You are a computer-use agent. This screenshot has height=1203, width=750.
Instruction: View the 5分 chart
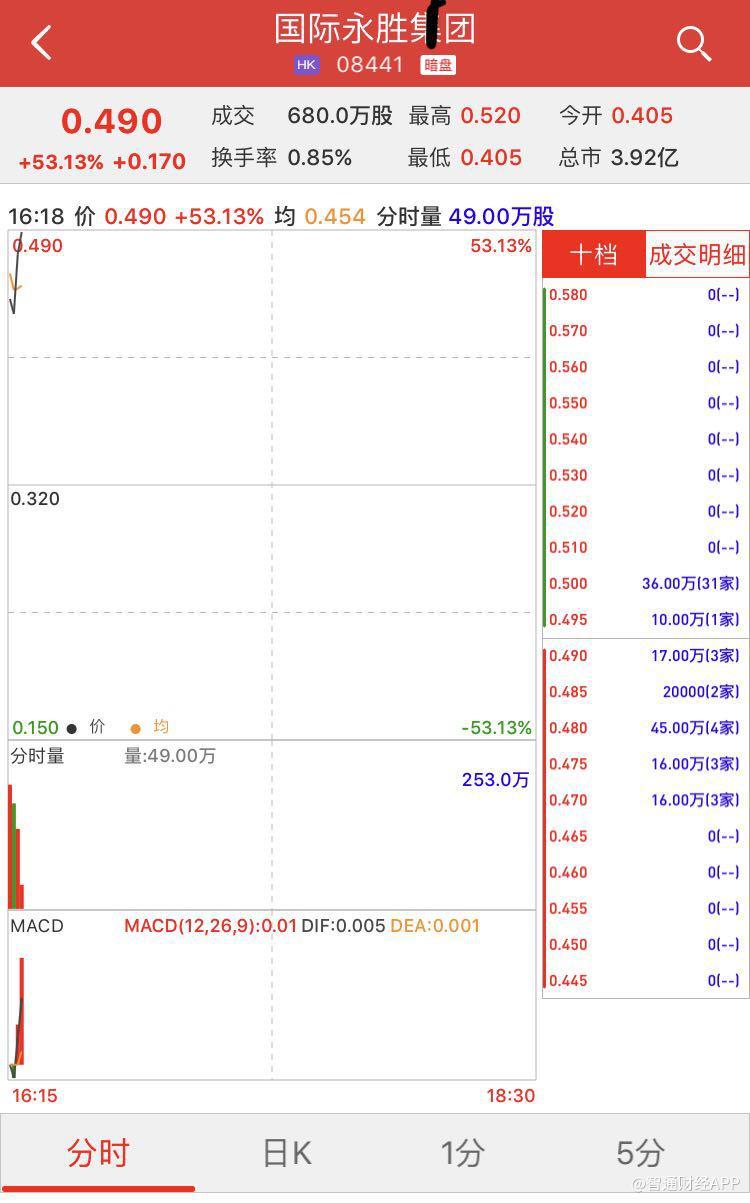pos(640,1153)
